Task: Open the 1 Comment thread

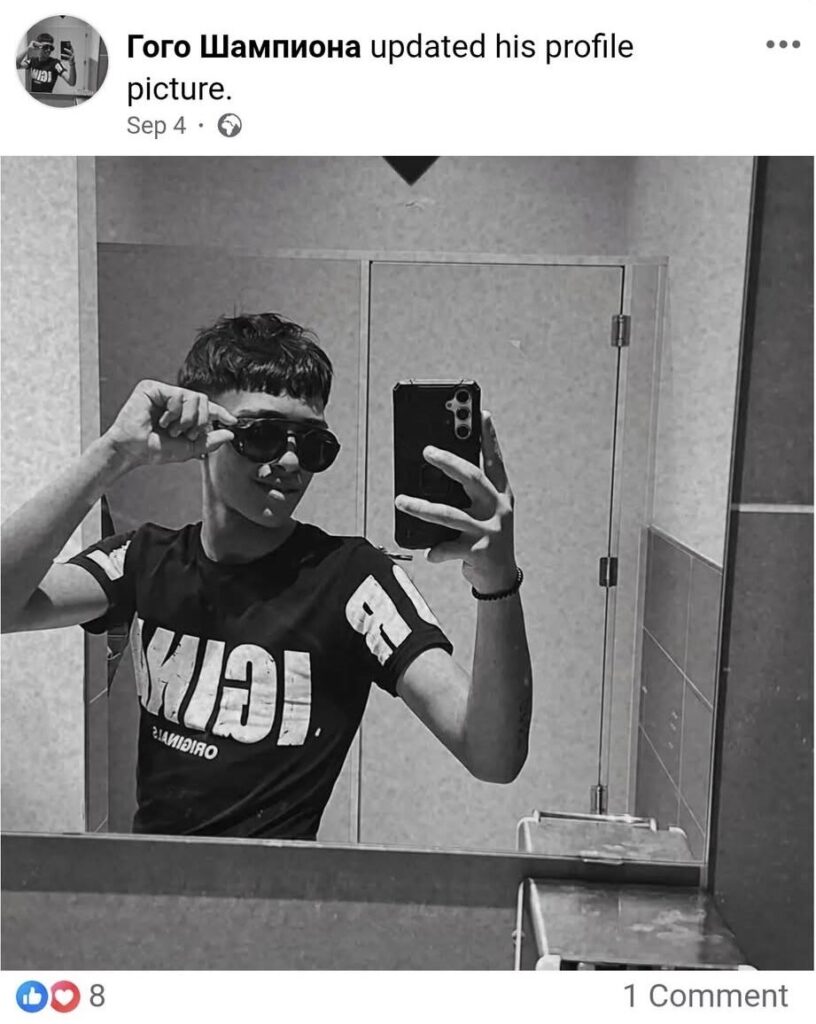Action: (706, 996)
